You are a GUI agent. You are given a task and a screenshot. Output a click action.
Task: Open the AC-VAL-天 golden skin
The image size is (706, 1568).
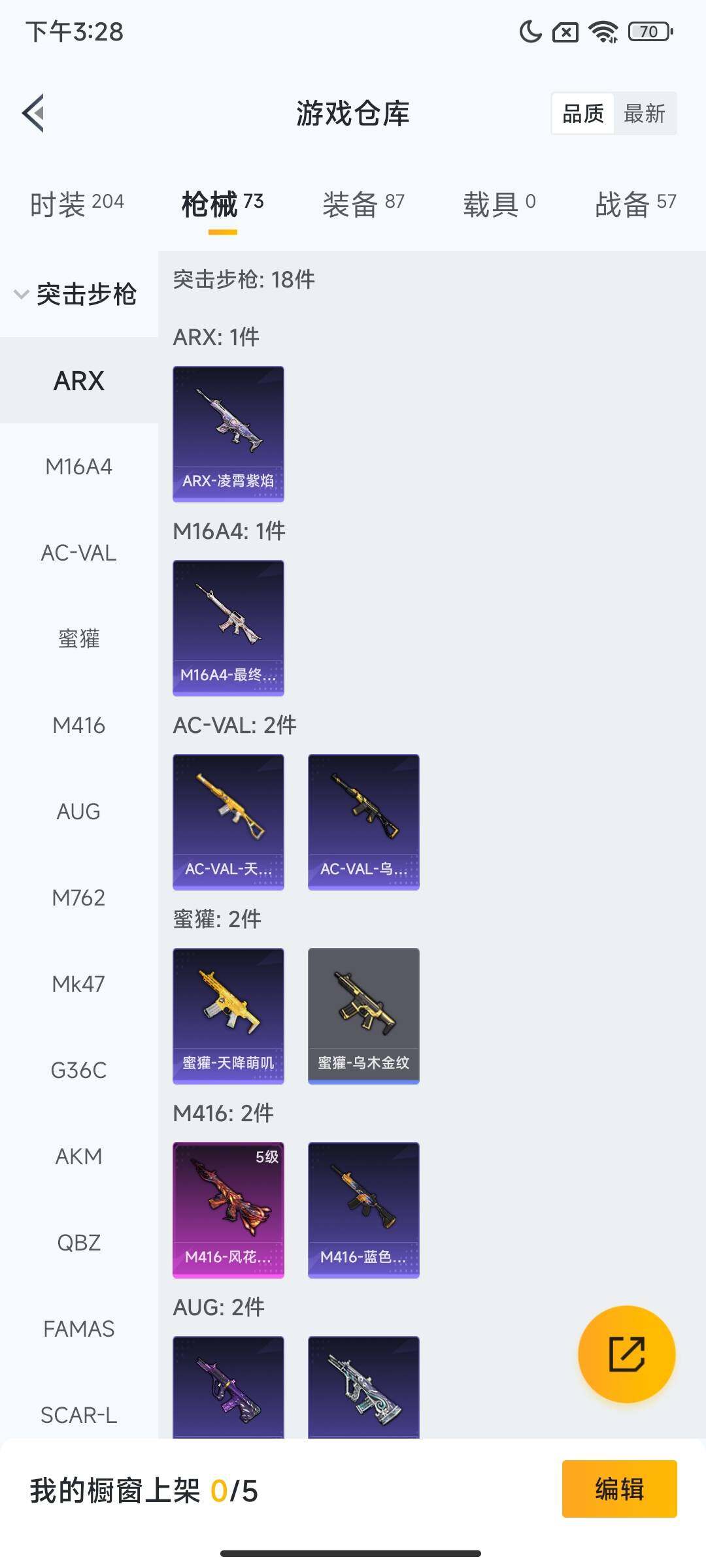228,821
